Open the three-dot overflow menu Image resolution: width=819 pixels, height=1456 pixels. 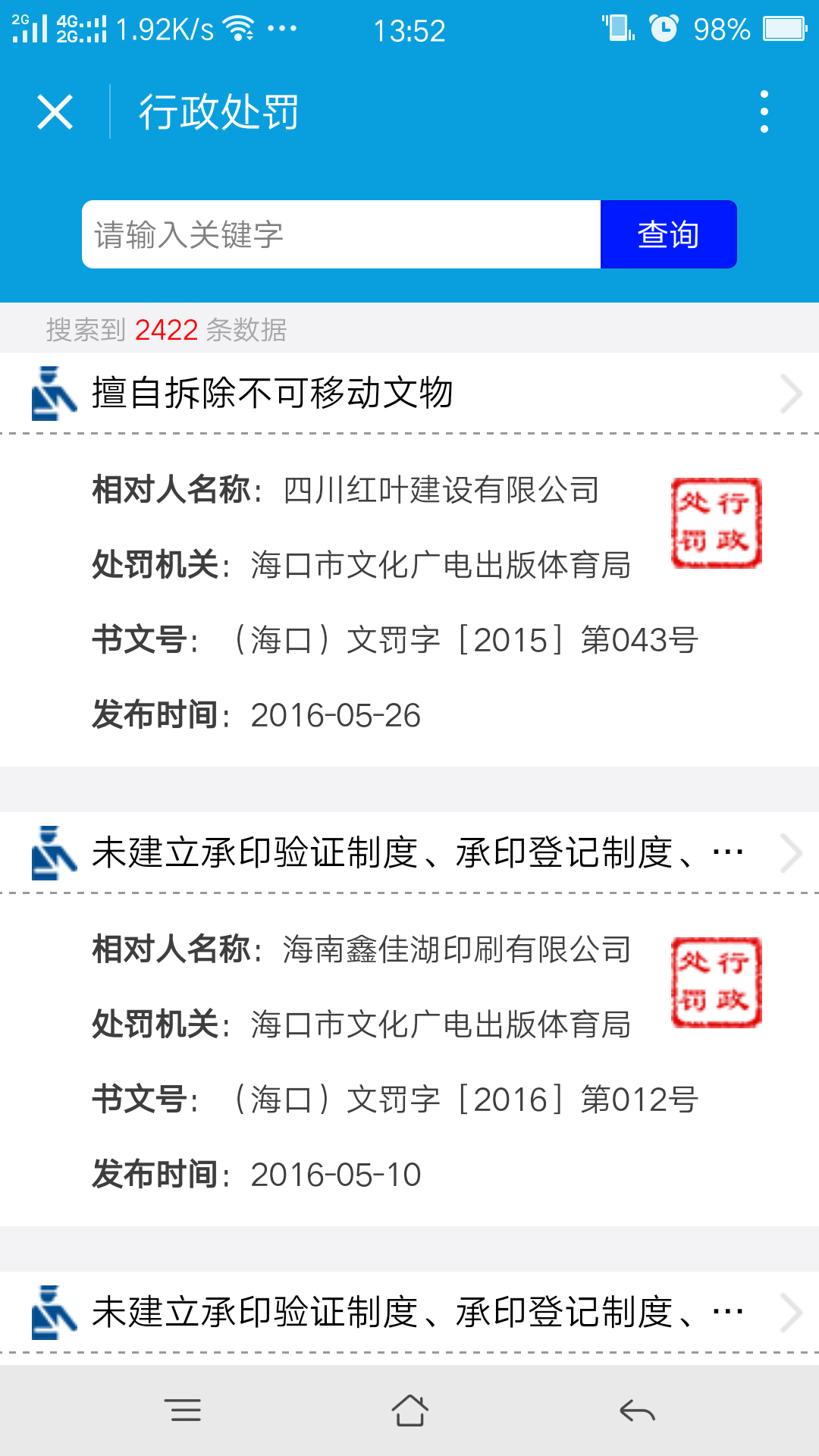[x=764, y=112]
